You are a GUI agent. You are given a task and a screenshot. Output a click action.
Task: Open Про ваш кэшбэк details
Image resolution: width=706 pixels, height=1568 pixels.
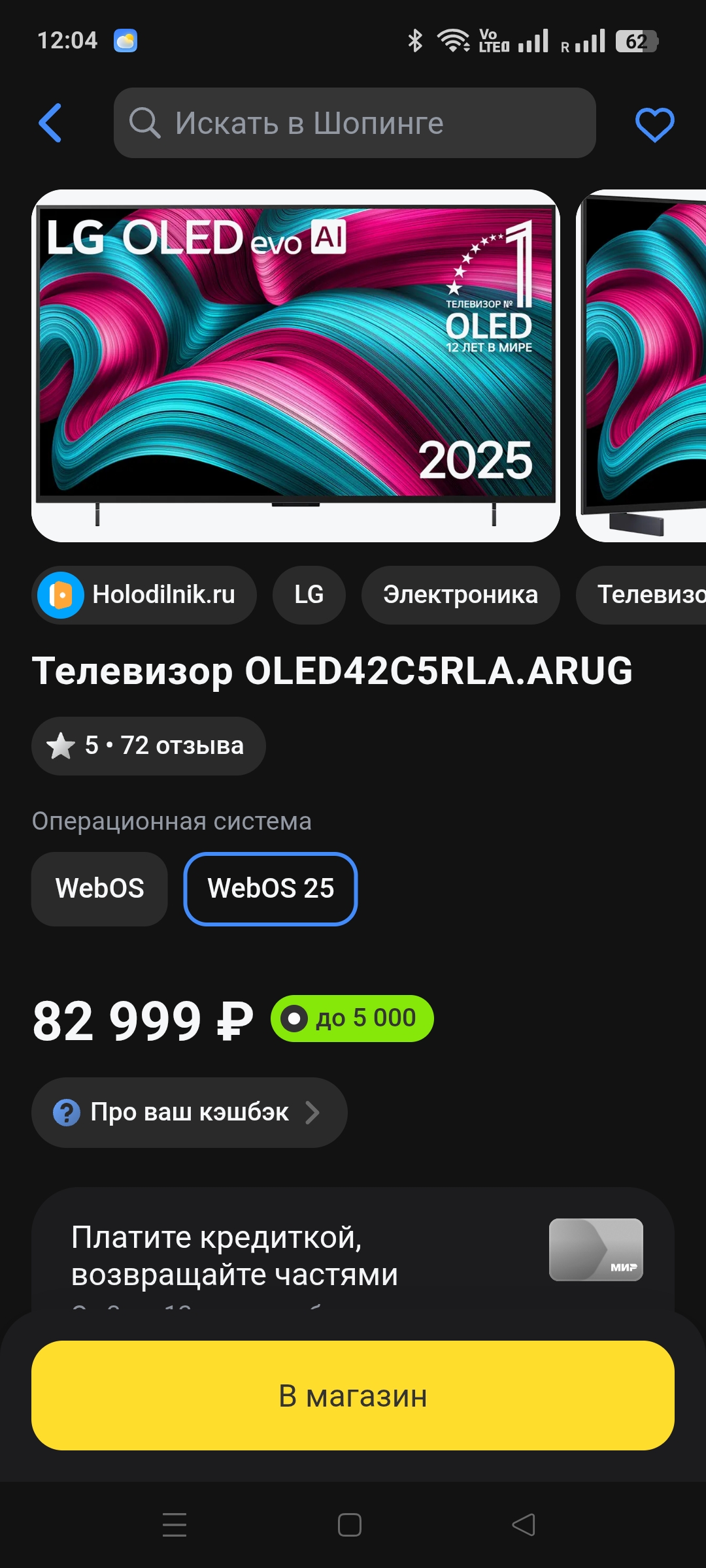pyautogui.click(x=189, y=1112)
